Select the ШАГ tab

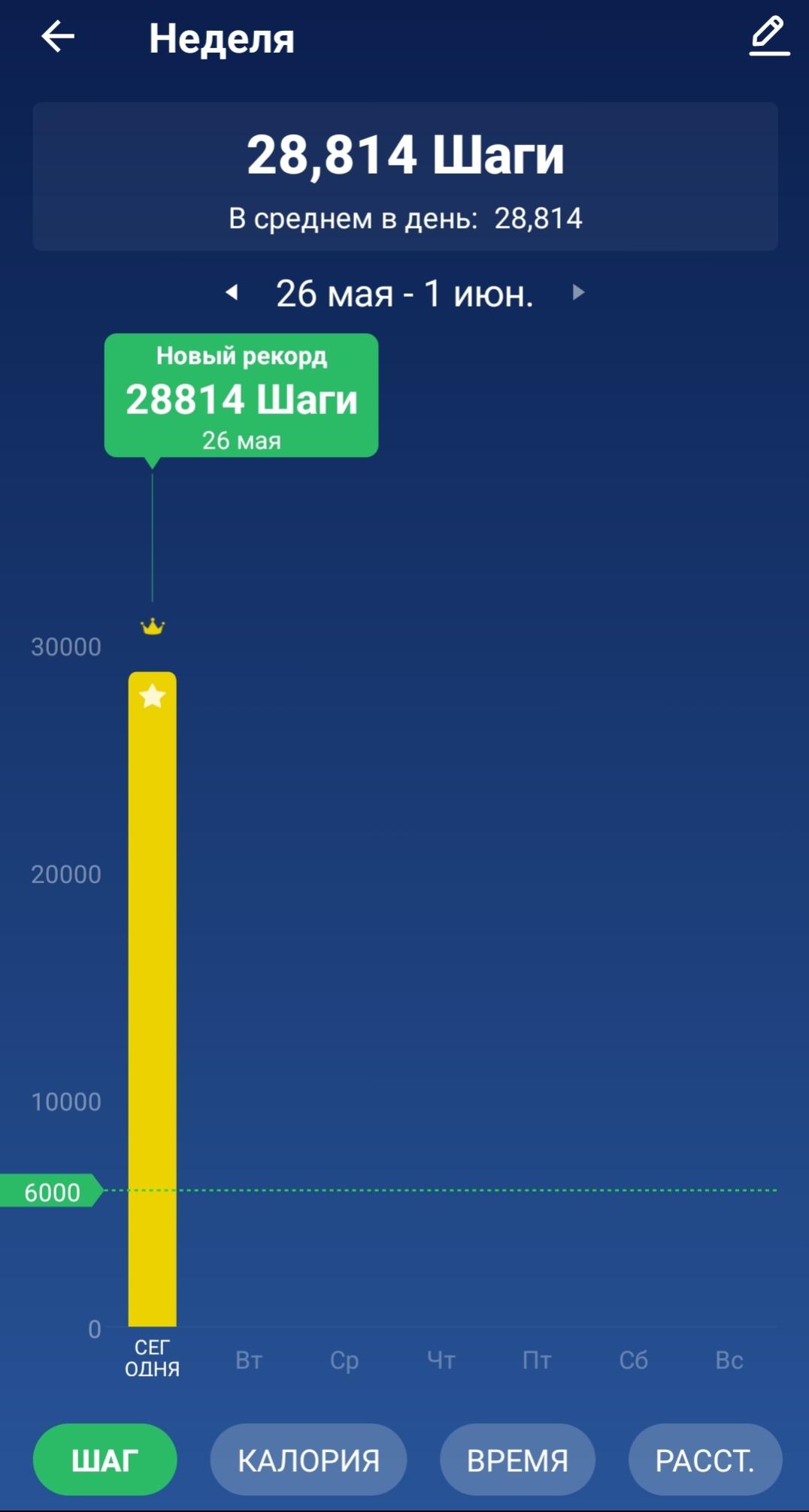pyautogui.click(x=105, y=1460)
